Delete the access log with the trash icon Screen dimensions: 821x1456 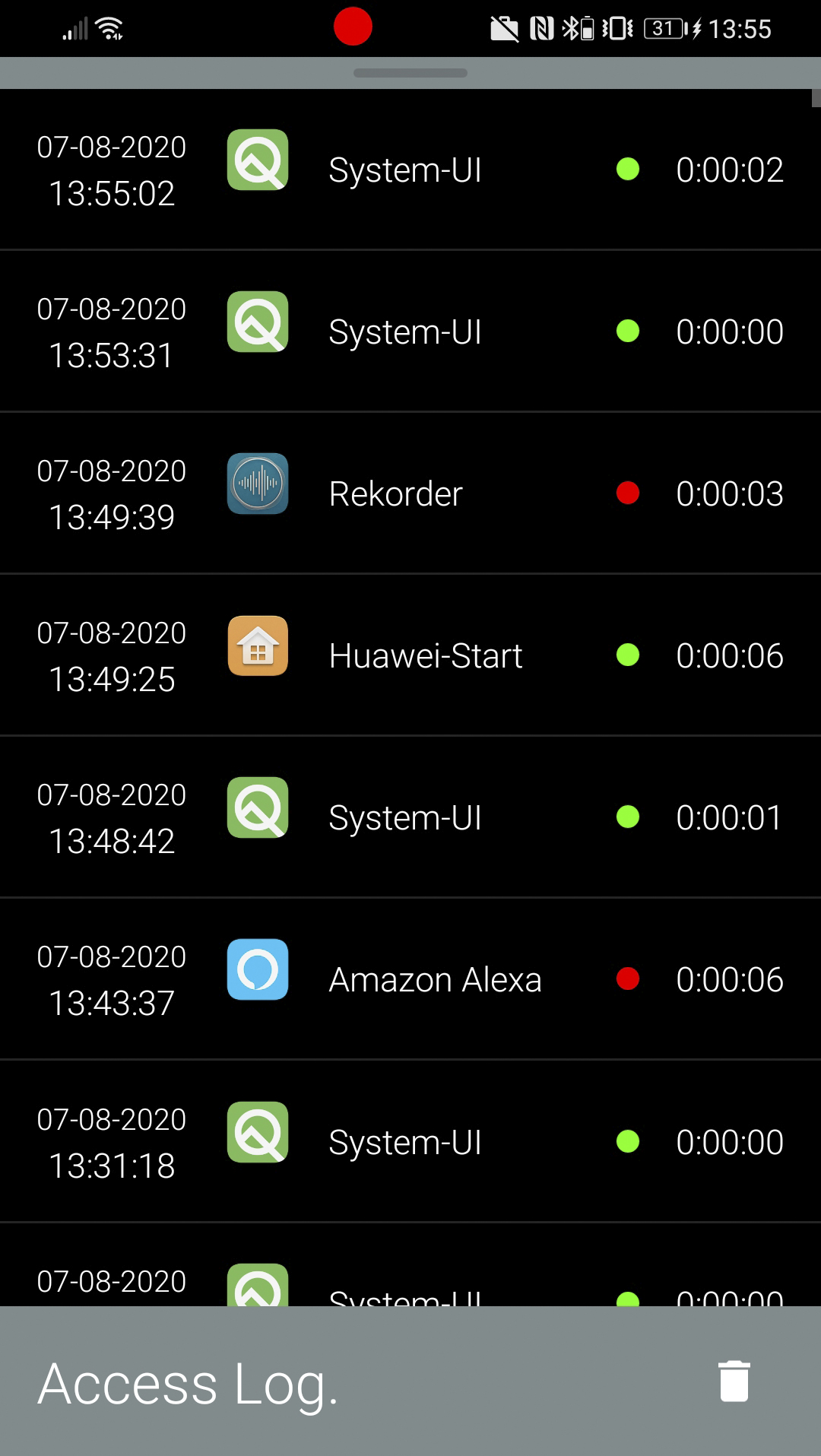click(x=734, y=1381)
